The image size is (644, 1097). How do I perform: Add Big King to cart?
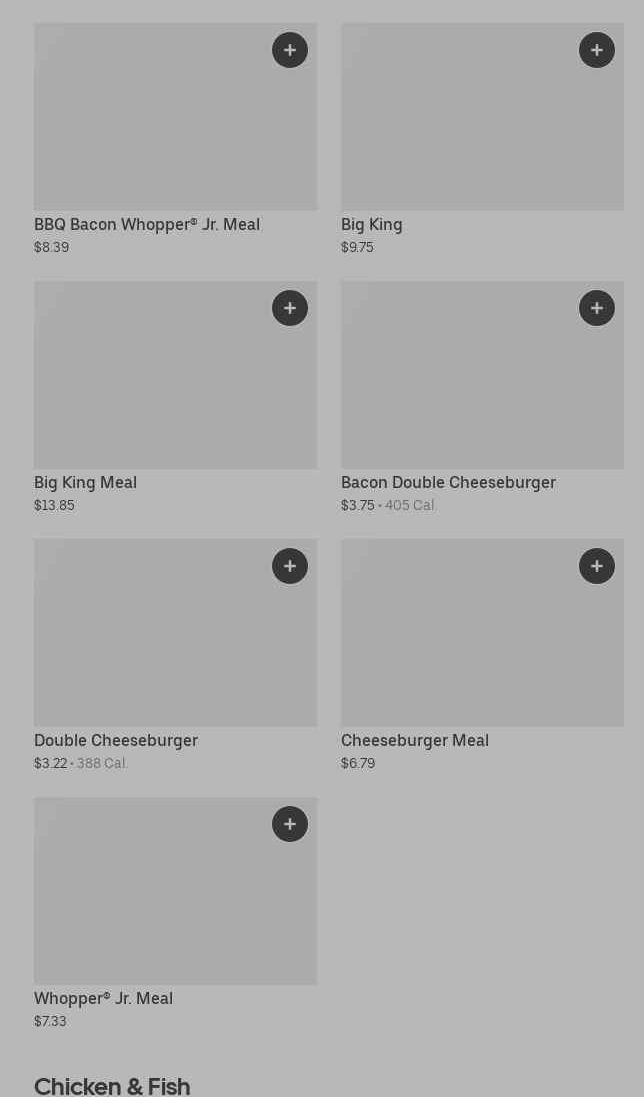[x=597, y=50]
